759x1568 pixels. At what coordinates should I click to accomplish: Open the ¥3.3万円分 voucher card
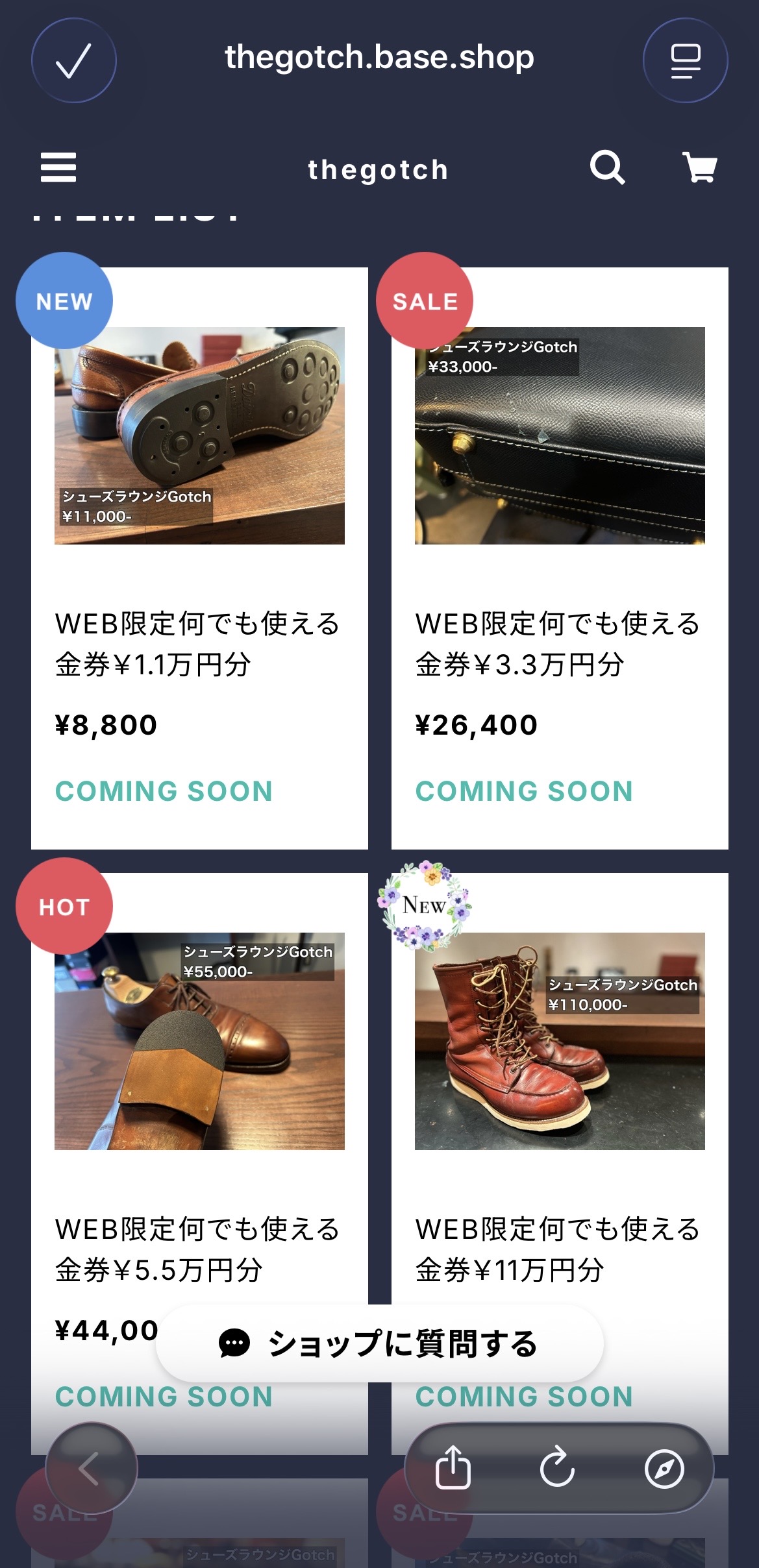point(560,558)
